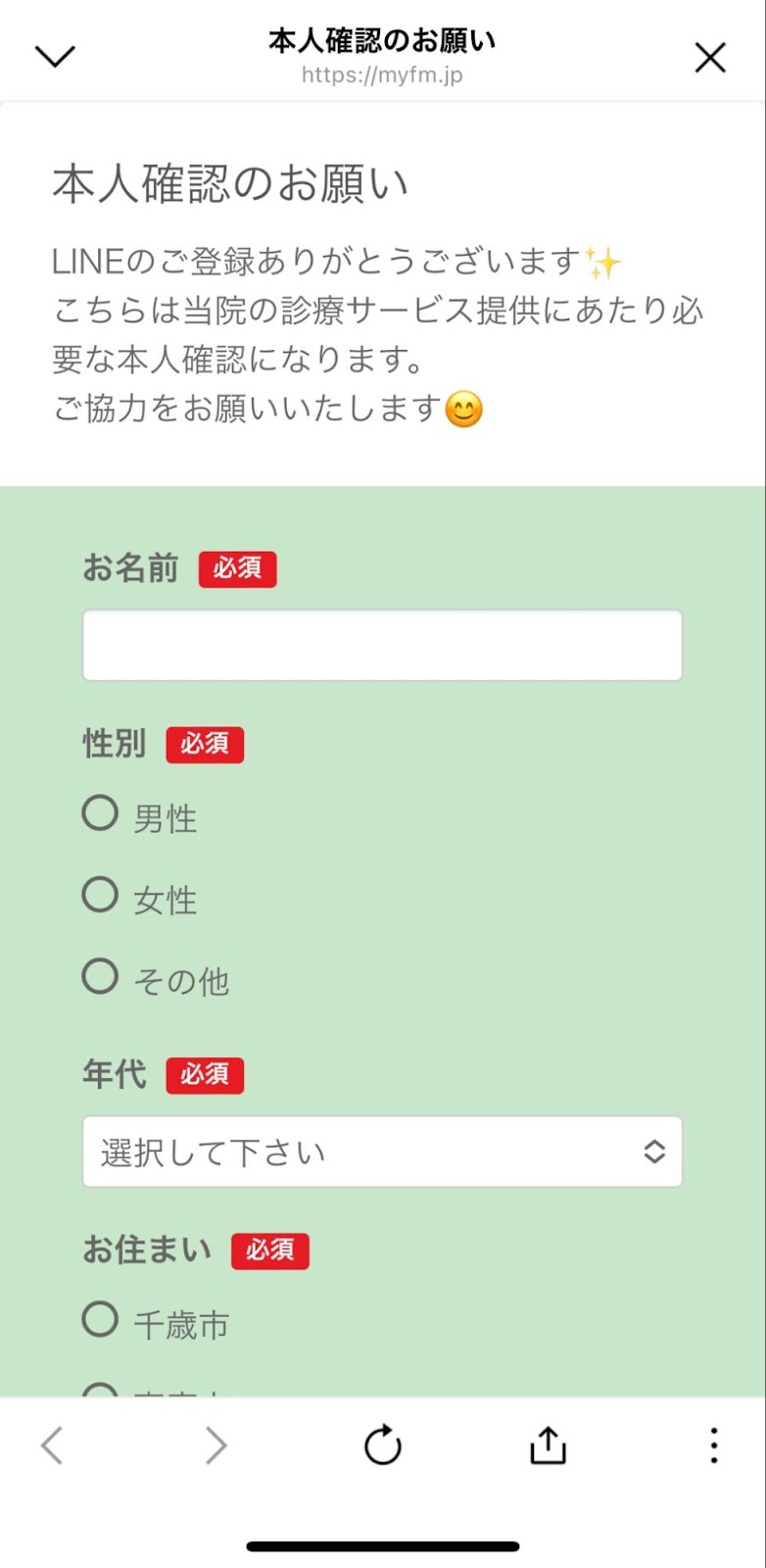
Task: Click the お名前 text input field
Action: coord(382,644)
